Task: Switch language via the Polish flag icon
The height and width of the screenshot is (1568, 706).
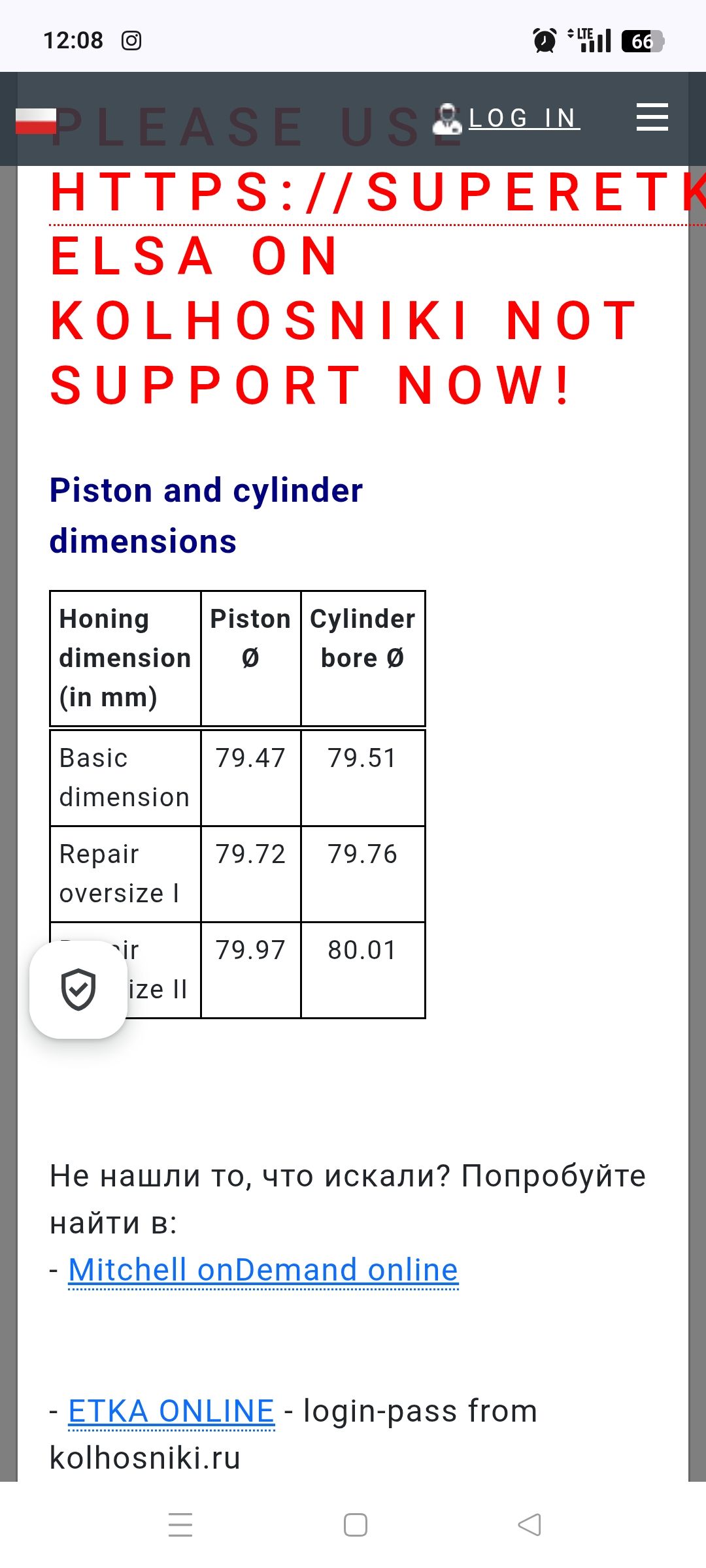Action: pos(36,122)
